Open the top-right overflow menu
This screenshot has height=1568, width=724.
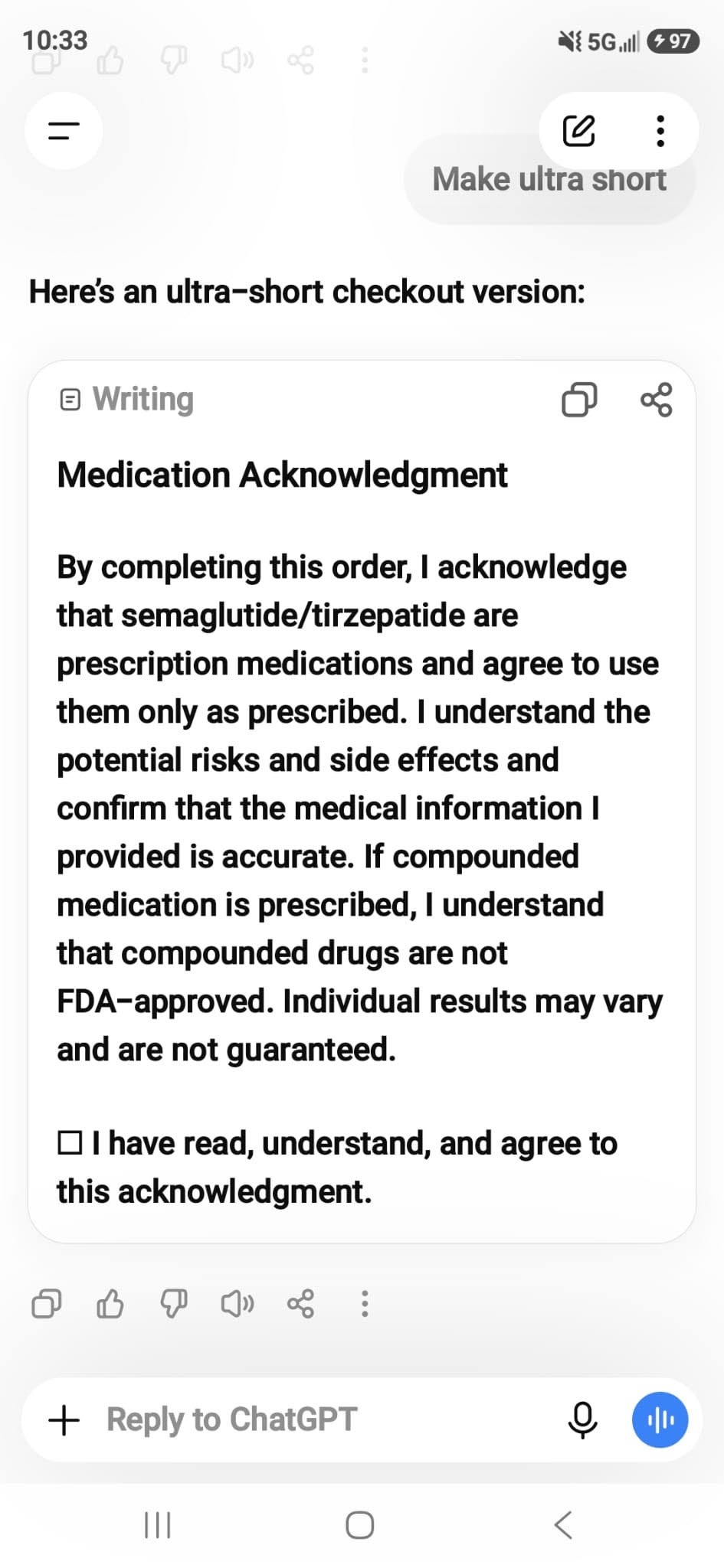point(660,131)
